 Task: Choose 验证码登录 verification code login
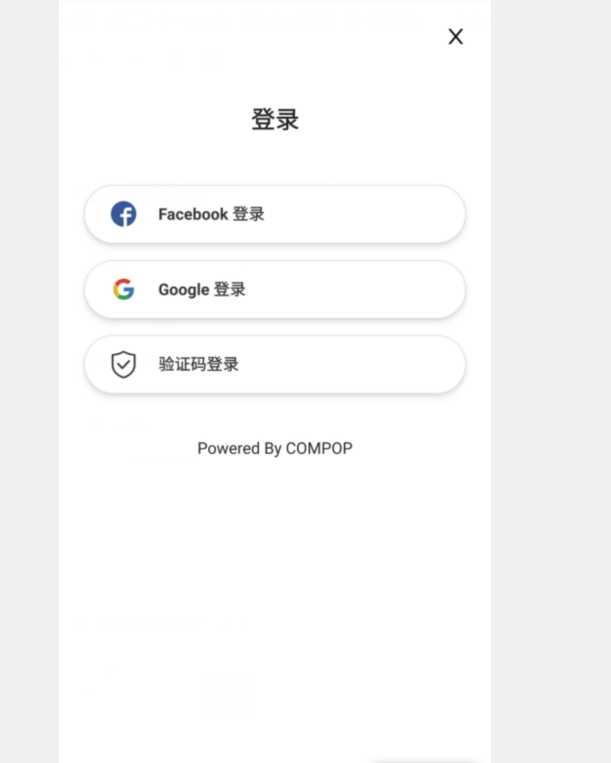[274, 365]
